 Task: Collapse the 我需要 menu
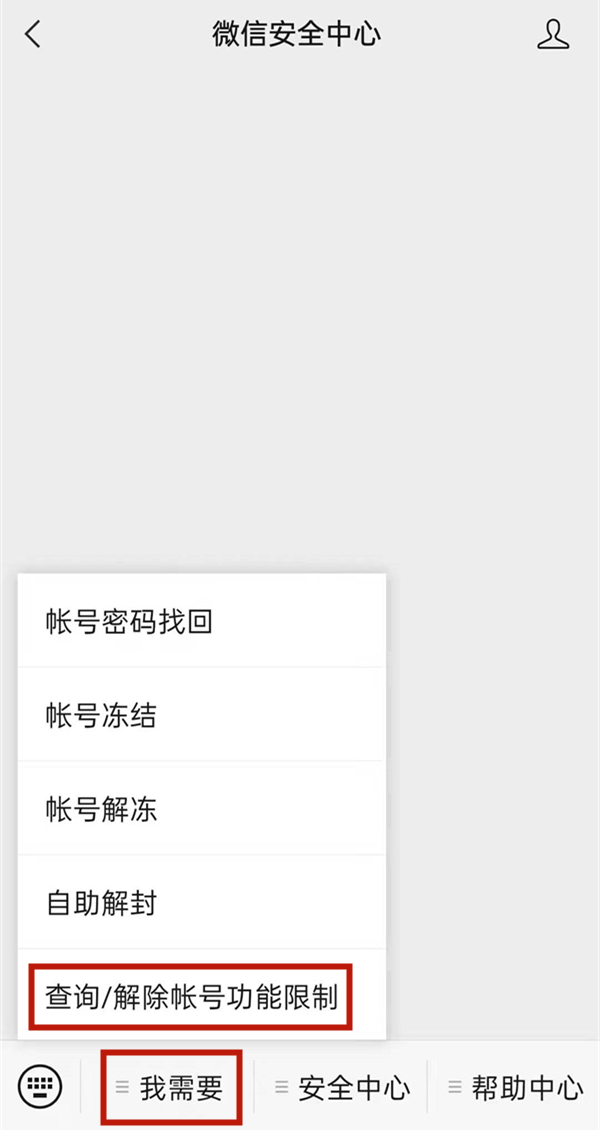coord(170,1087)
